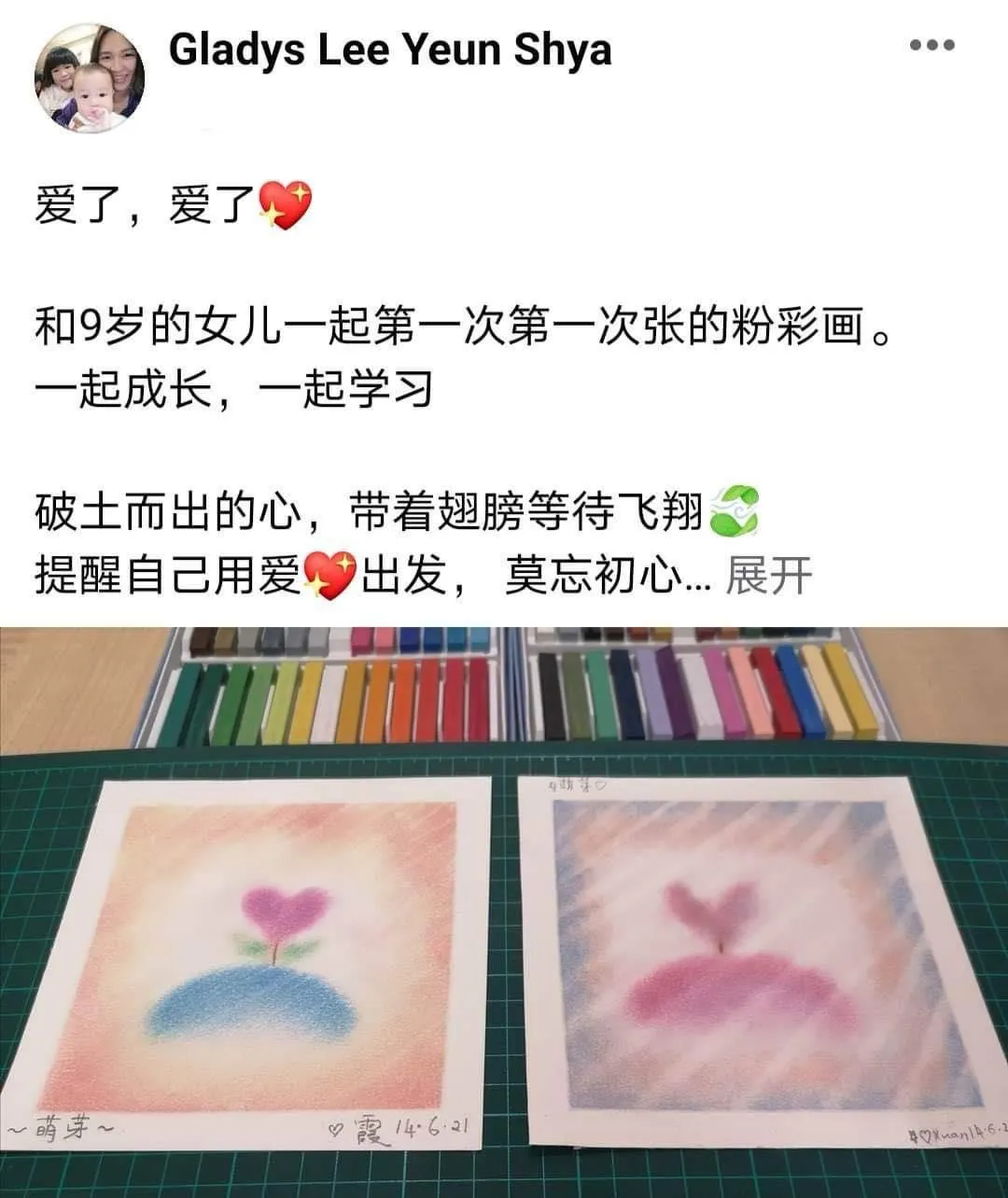
Task: Tap the name Gladys Lee Yeun Shya
Action: pos(389,50)
